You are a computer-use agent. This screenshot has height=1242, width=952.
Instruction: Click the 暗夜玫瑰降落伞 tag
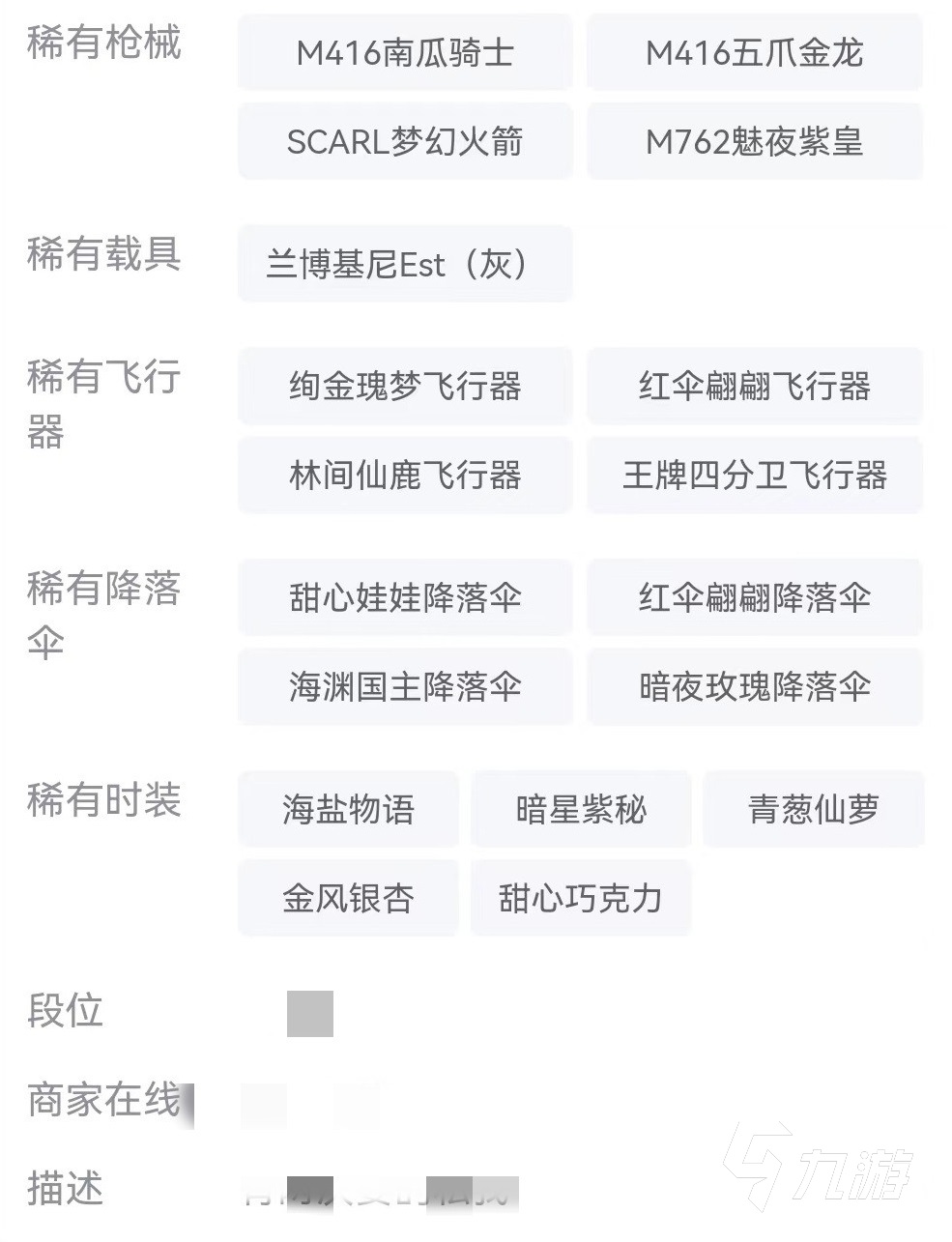point(753,686)
